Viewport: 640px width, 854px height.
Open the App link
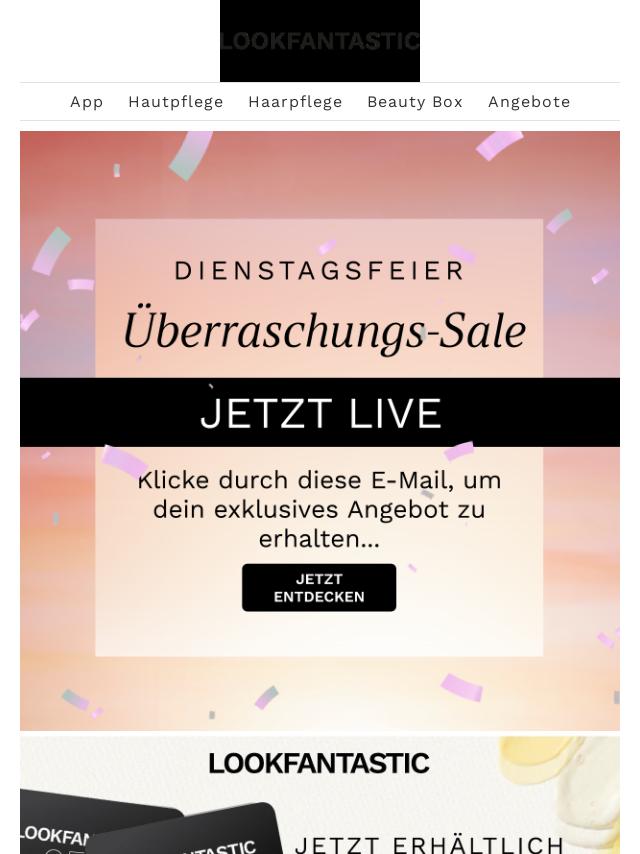pyautogui.click(x=87, y=102)
